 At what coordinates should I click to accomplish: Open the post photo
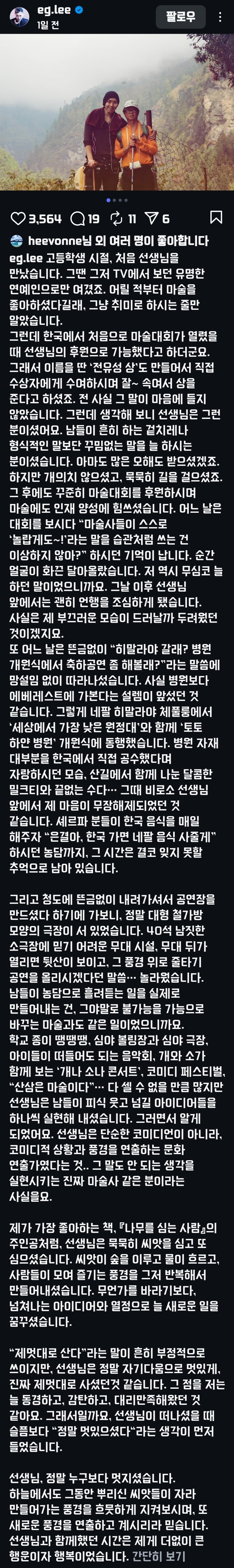[117, 113]
